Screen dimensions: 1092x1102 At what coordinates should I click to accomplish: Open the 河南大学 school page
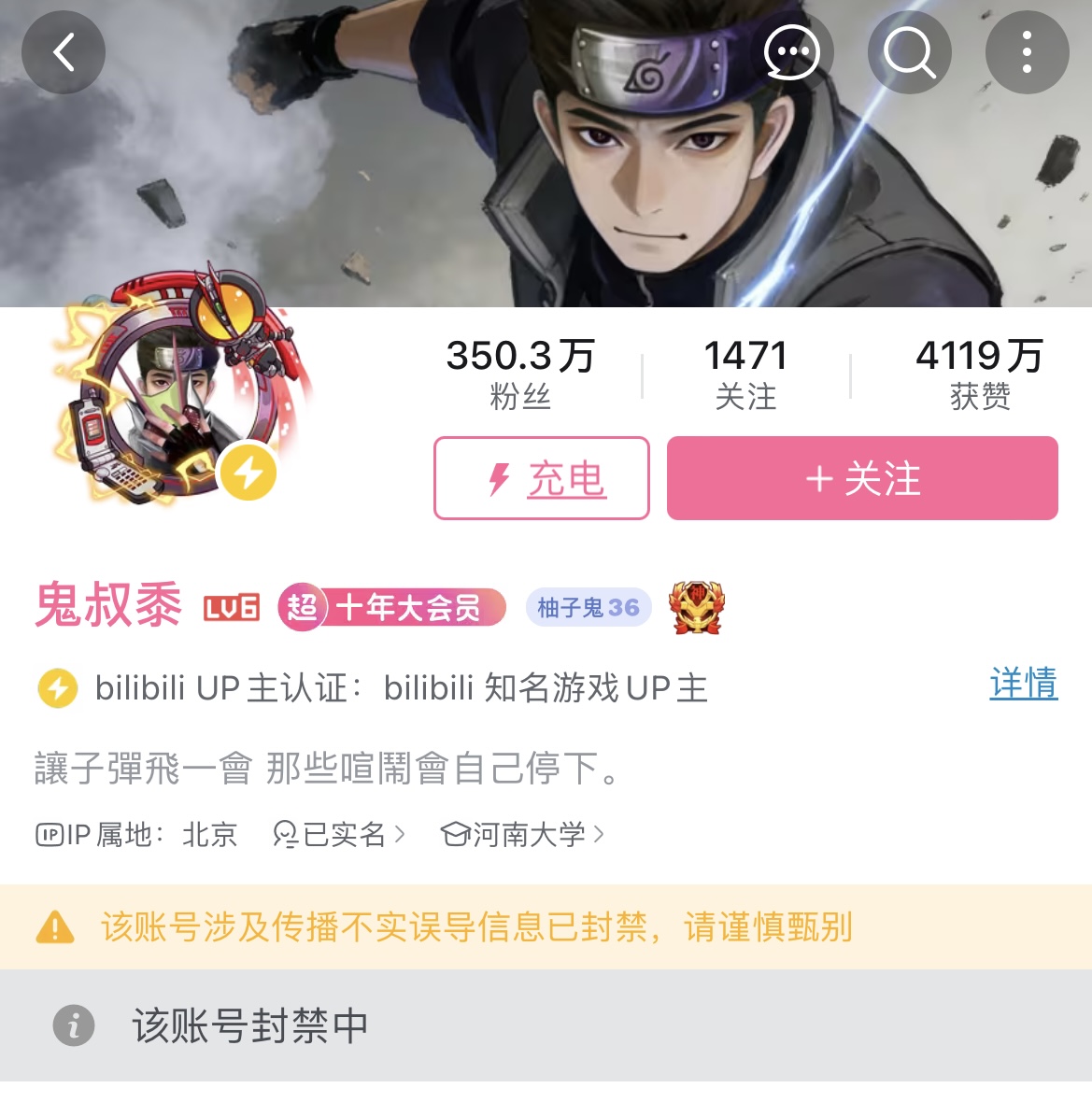click(523, 834)
